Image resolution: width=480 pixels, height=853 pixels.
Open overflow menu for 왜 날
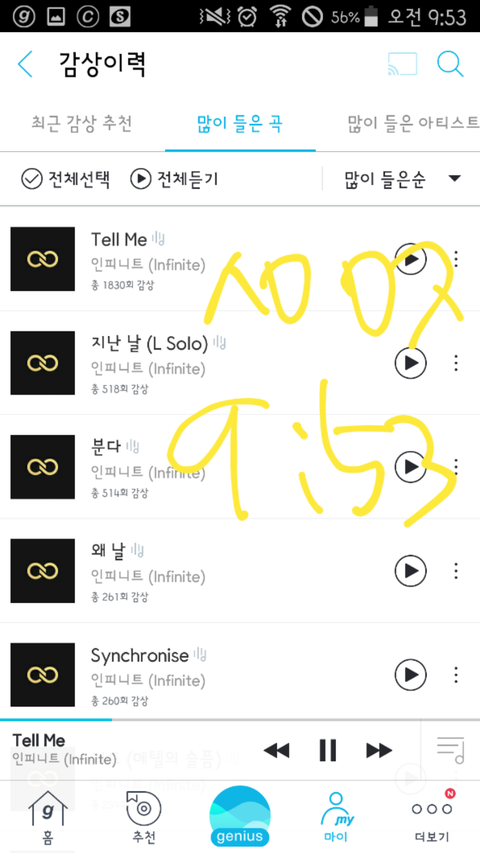(x=456, y=571)
